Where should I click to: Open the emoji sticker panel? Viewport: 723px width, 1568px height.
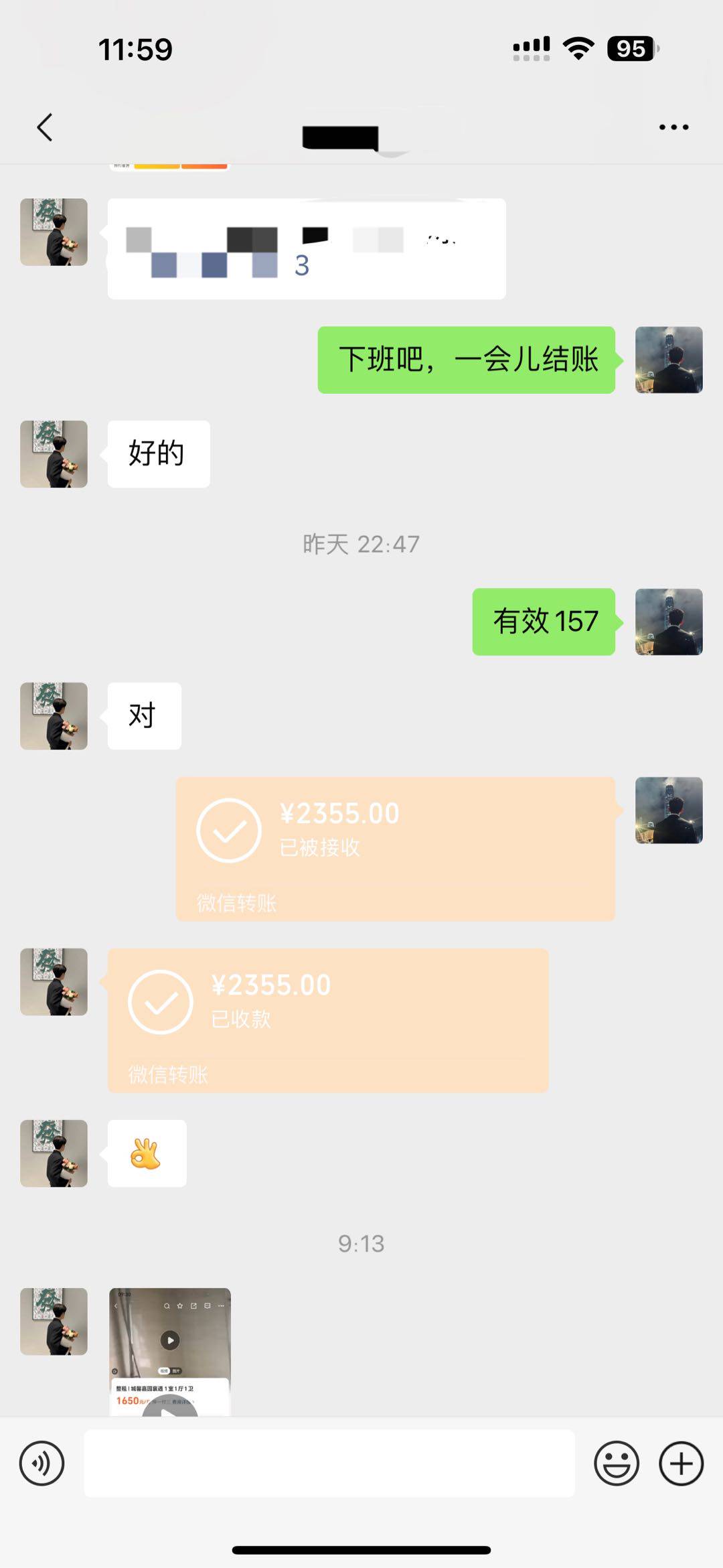pyautogui.click(x=616, y=1464)
